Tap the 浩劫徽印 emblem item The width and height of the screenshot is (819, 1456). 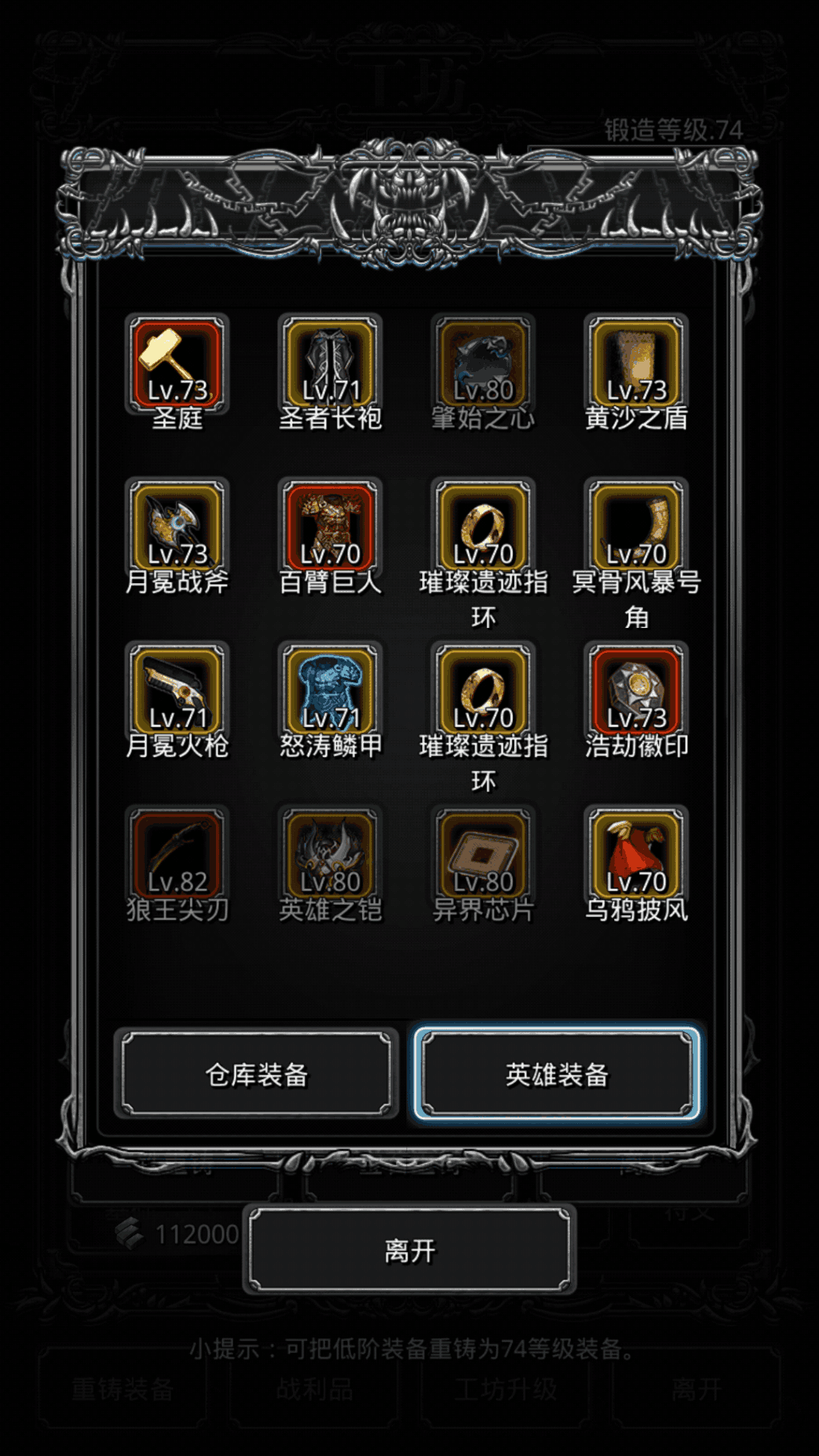(x=636, y=692)
